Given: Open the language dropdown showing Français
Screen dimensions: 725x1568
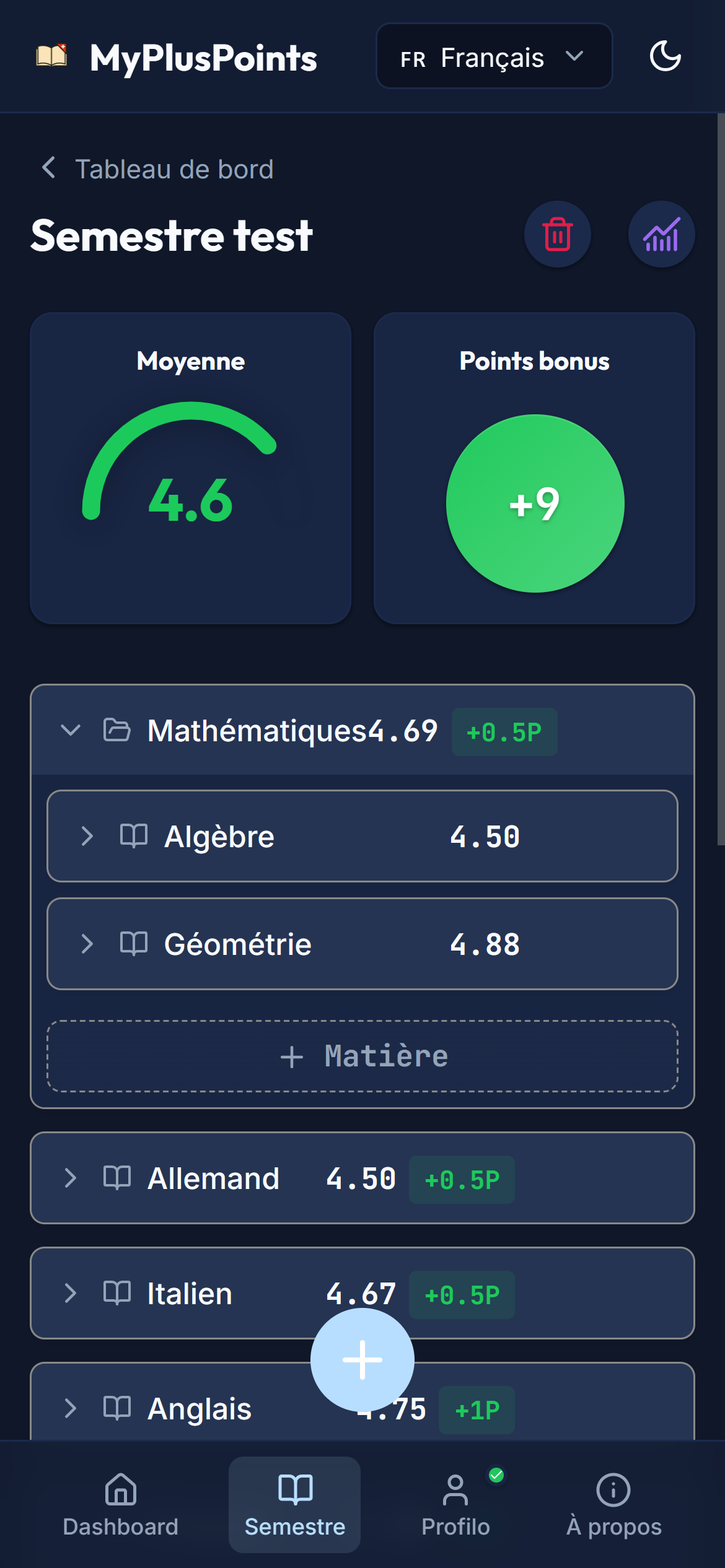Looking at the screenshot, I should click(x=494, y=56).
